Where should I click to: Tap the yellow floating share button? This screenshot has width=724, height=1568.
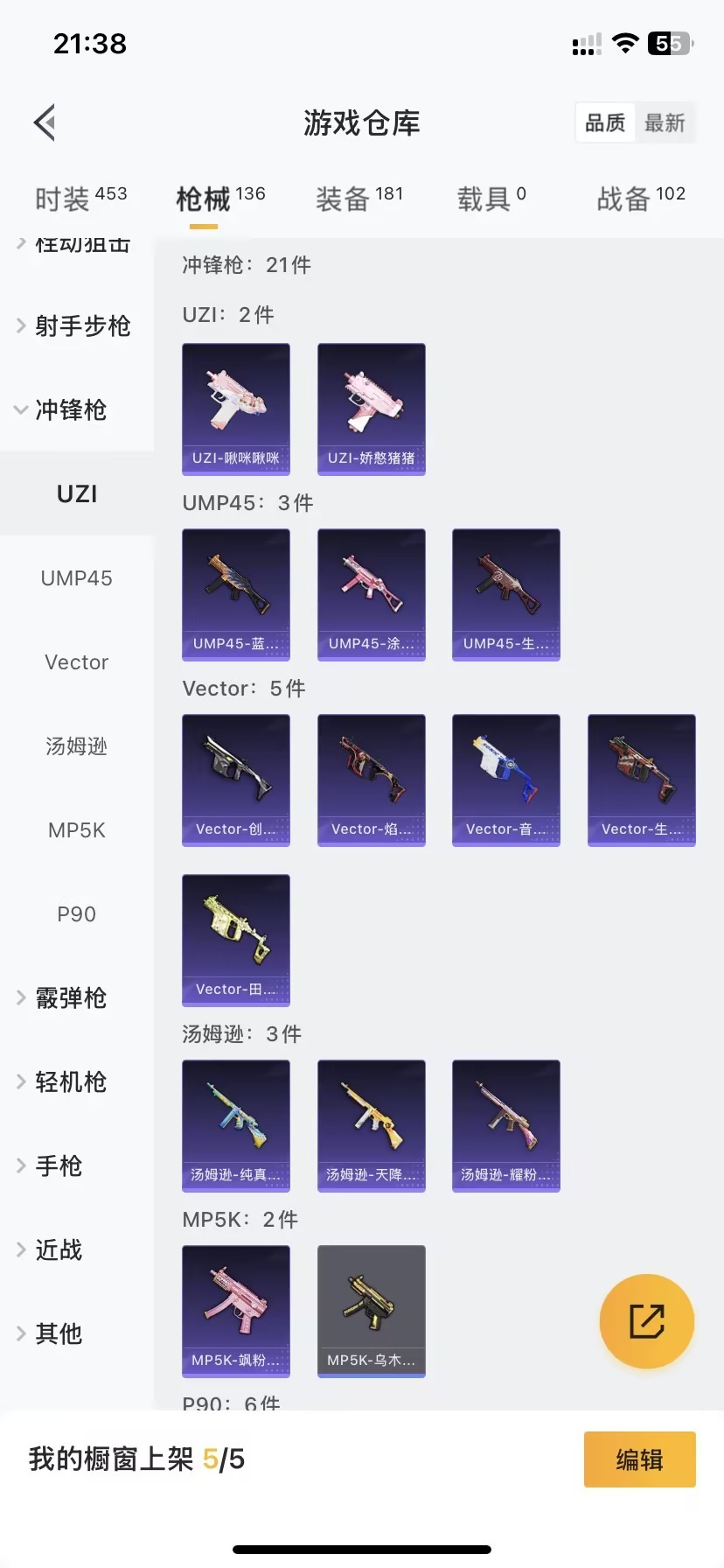(646, 1320)
